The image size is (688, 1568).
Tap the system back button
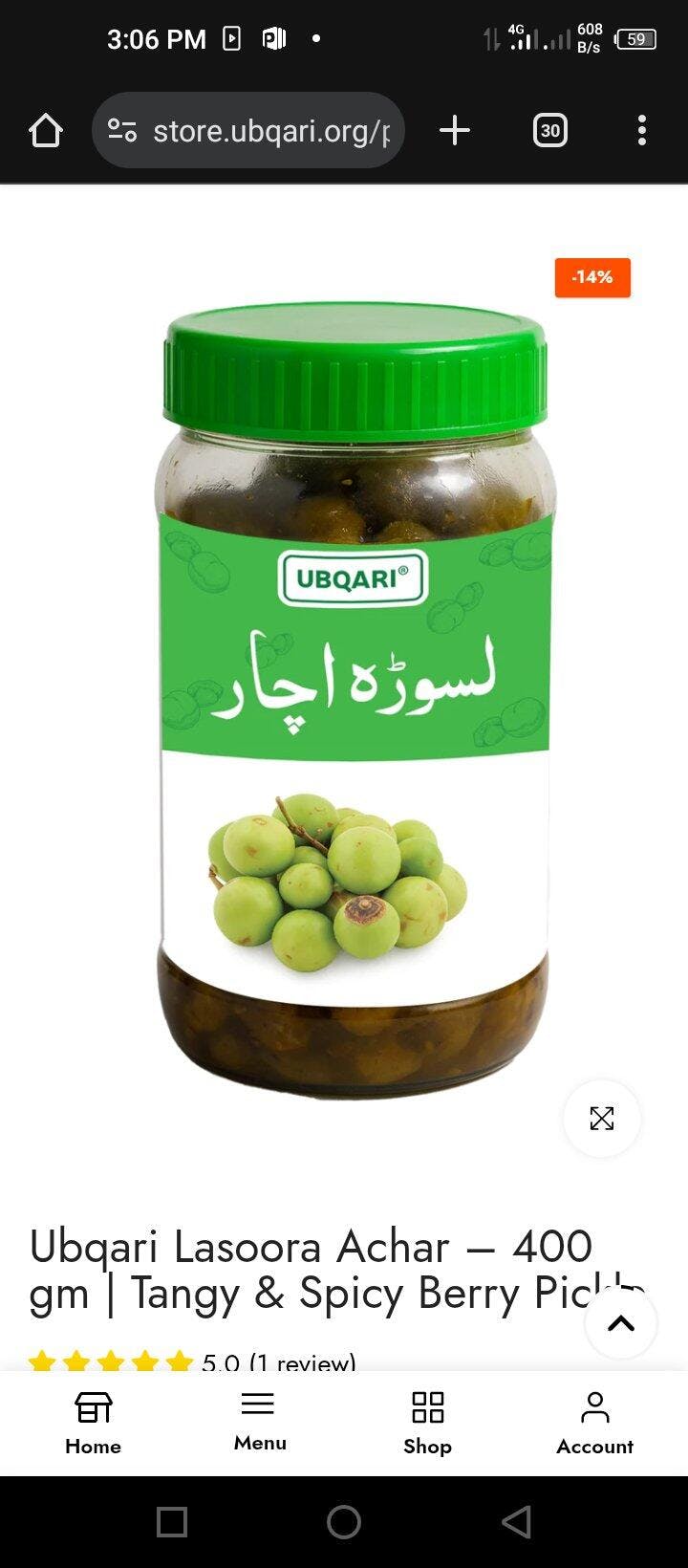[516, 1521]
